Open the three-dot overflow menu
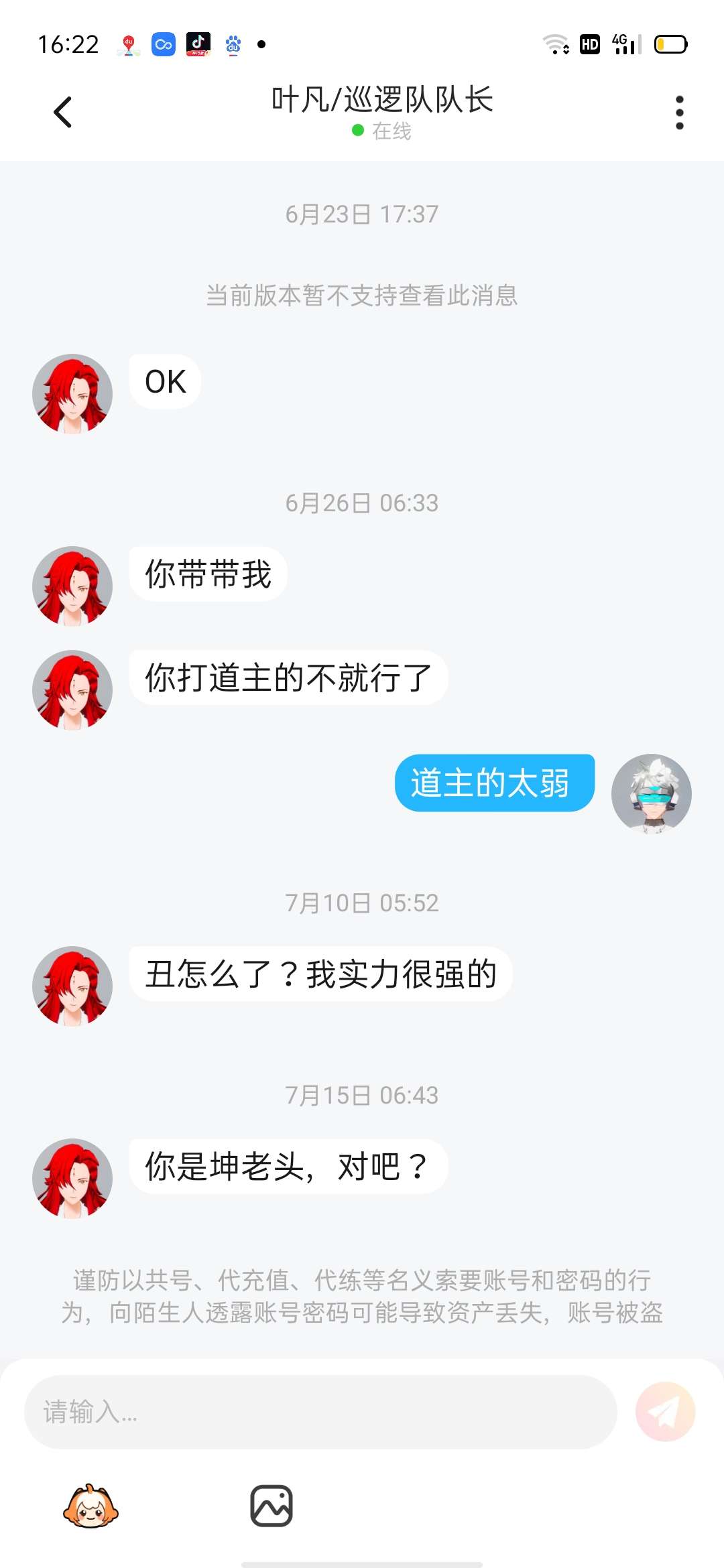 pyautogui.click(x=679, y=112)
